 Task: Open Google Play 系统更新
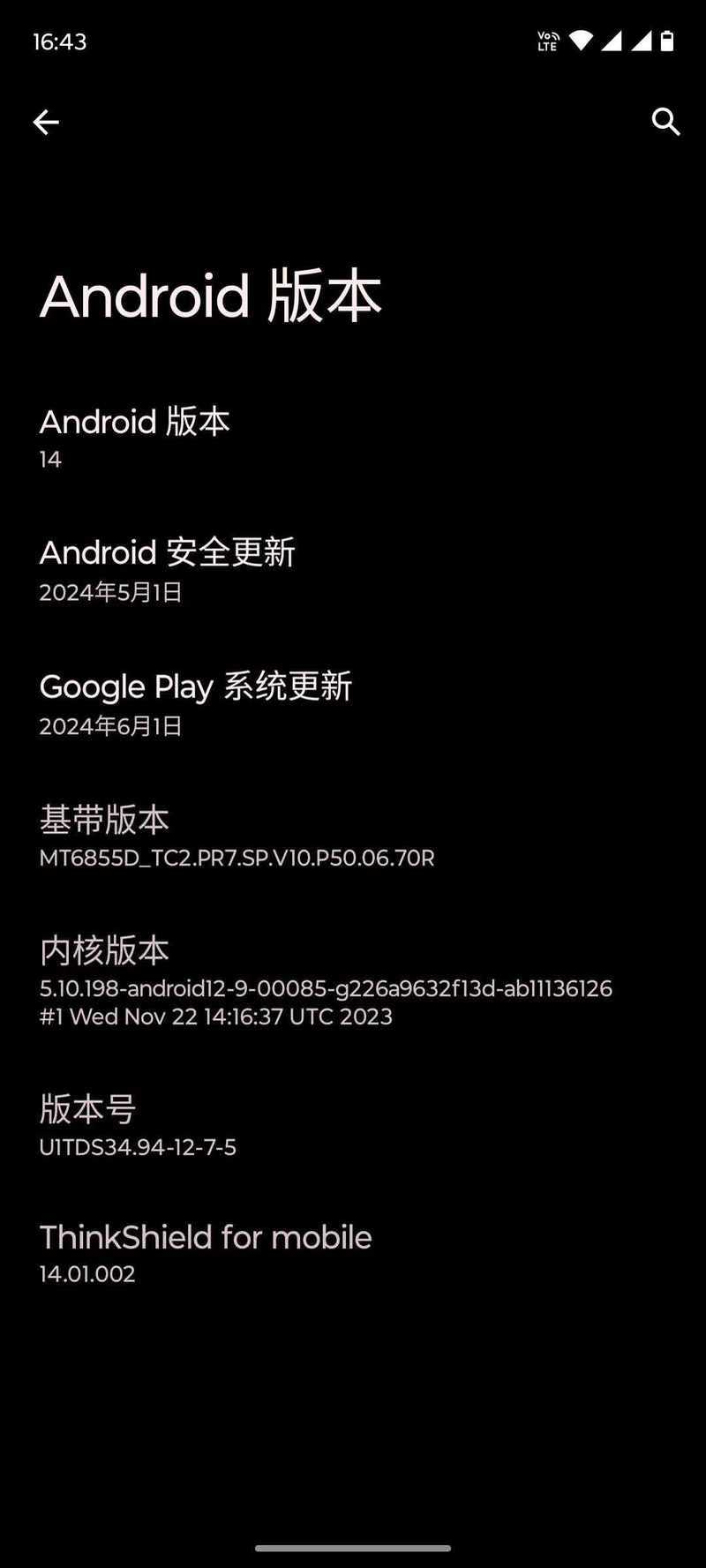coord(353,705)
